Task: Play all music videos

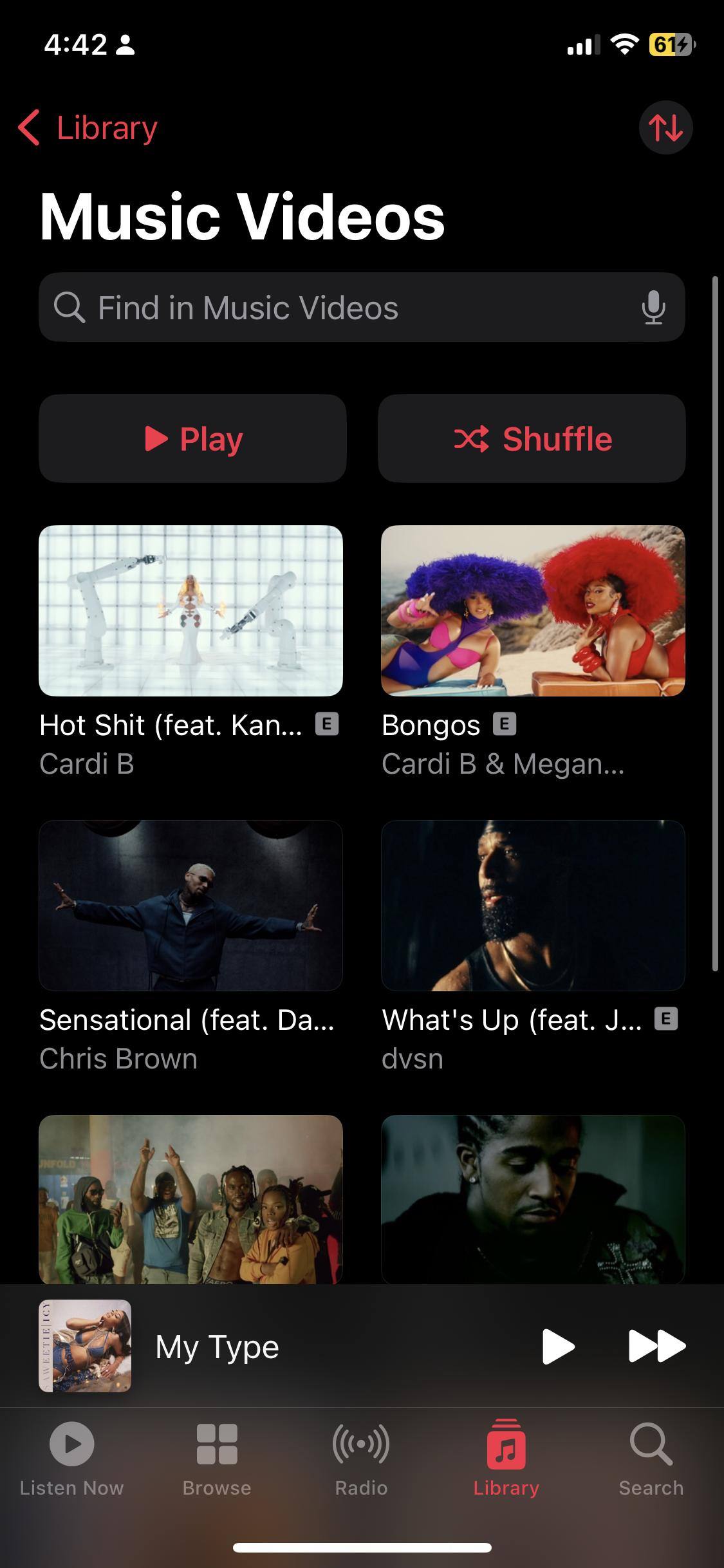Action: pos(192,439)
